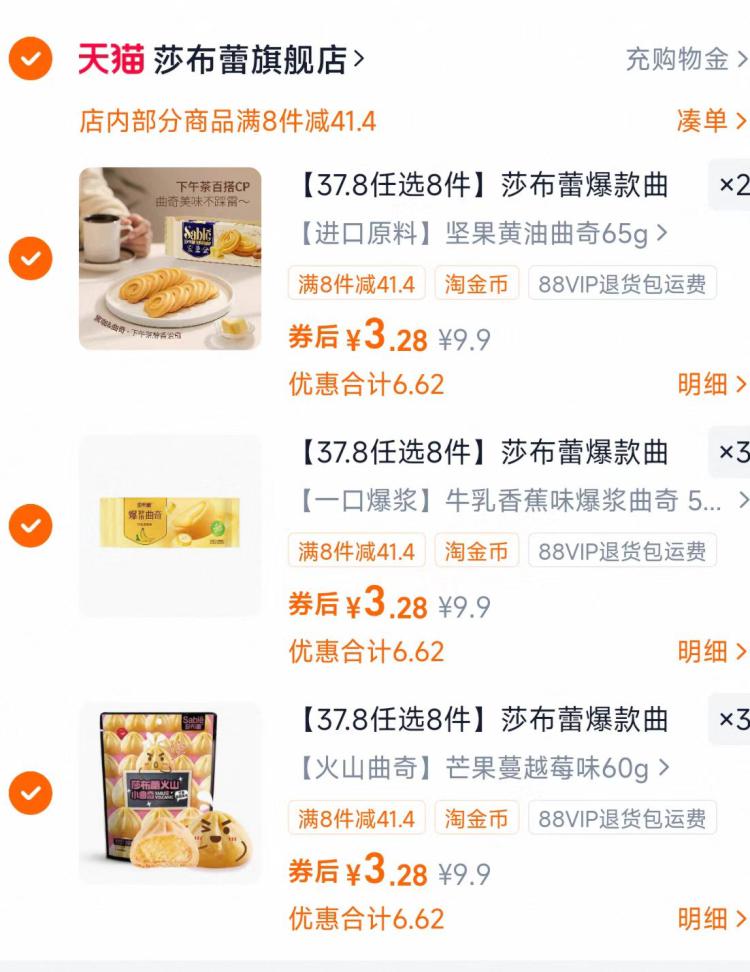View 明细 for 坚果黄油曲奇 discounts
The image size is (750, 972).
pos(711,385)
